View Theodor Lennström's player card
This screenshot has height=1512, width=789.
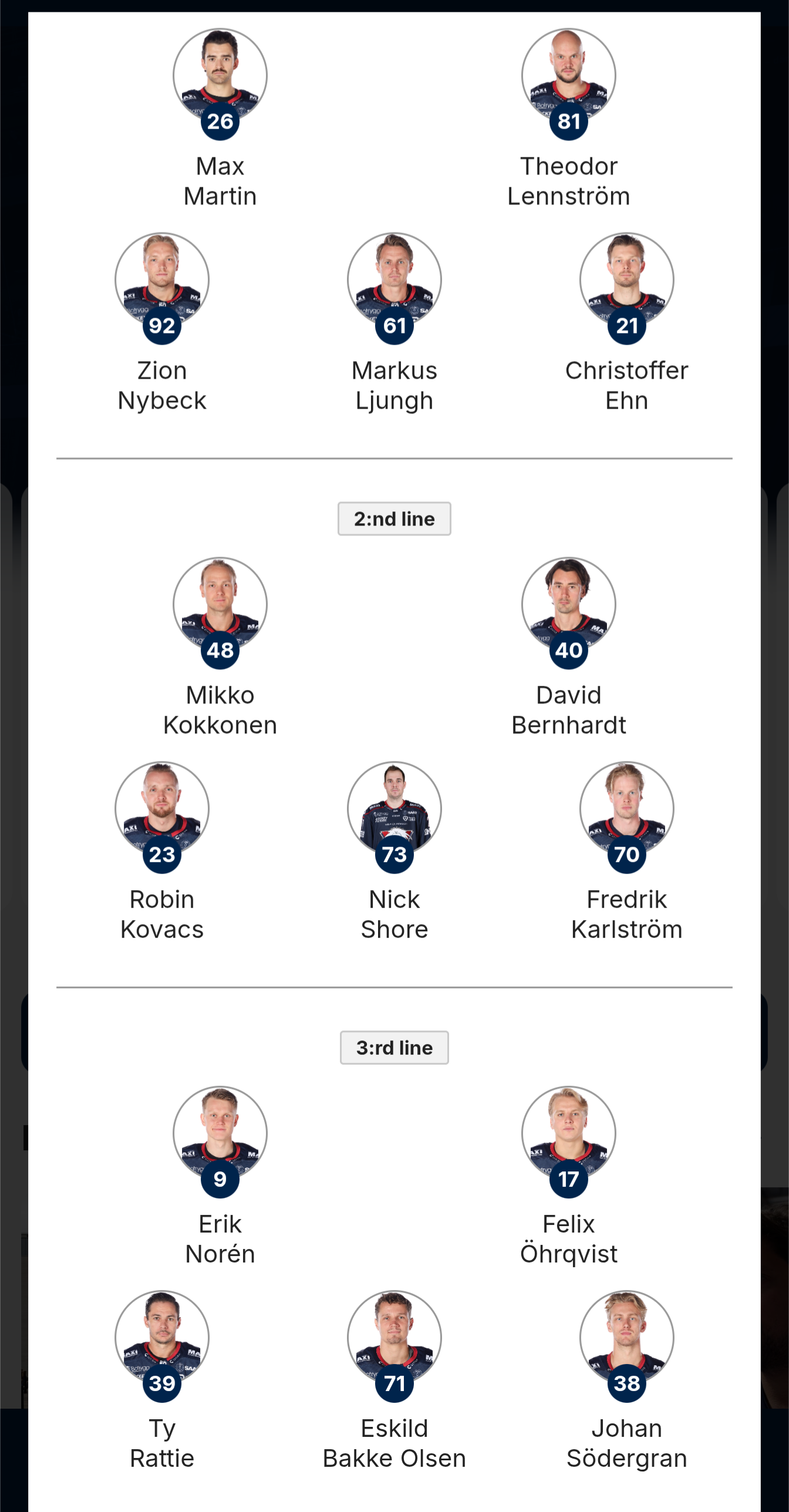568,76
